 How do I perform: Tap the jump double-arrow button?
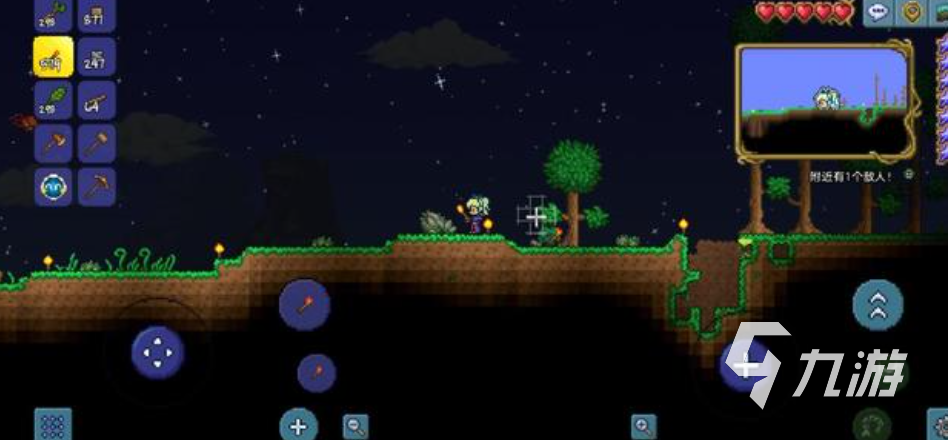point(878,305)
